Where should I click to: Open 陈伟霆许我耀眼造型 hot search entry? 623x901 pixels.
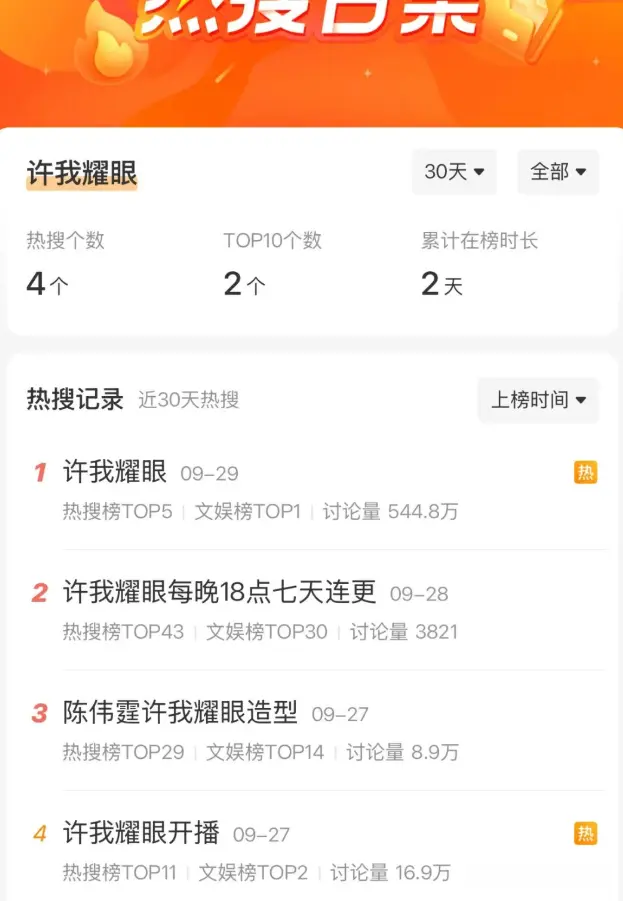(181, 713)
